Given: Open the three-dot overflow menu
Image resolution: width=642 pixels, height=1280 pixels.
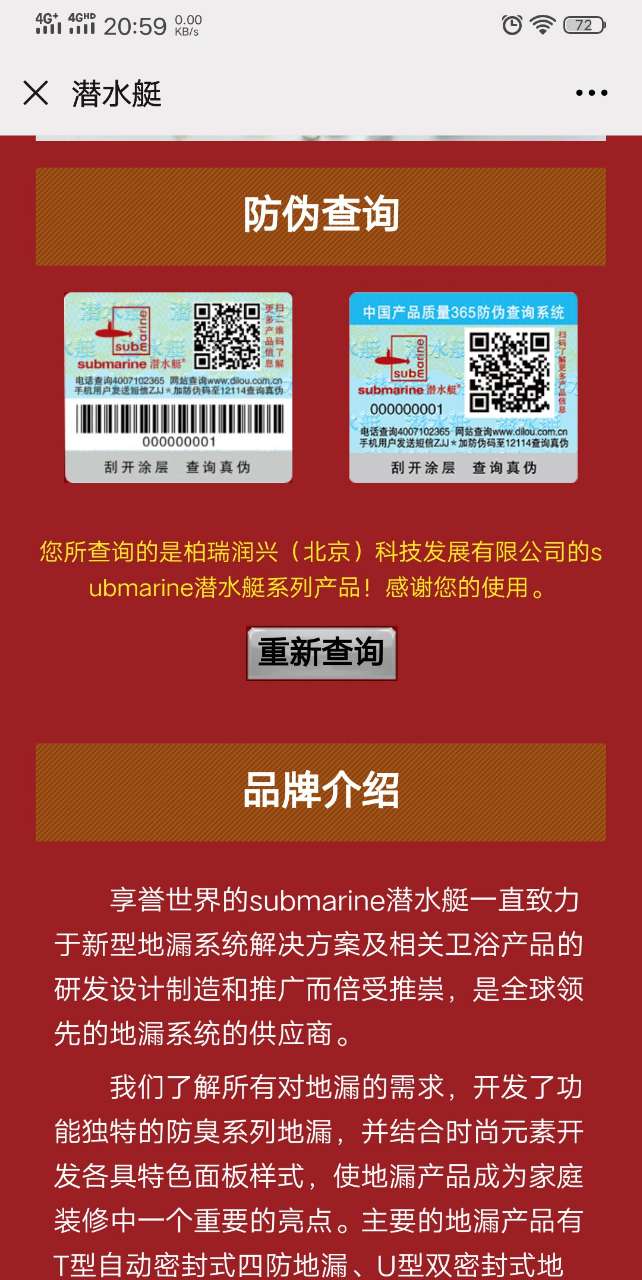Looking at the screenshot, I should pyautogui.click(x=591, y=94).
